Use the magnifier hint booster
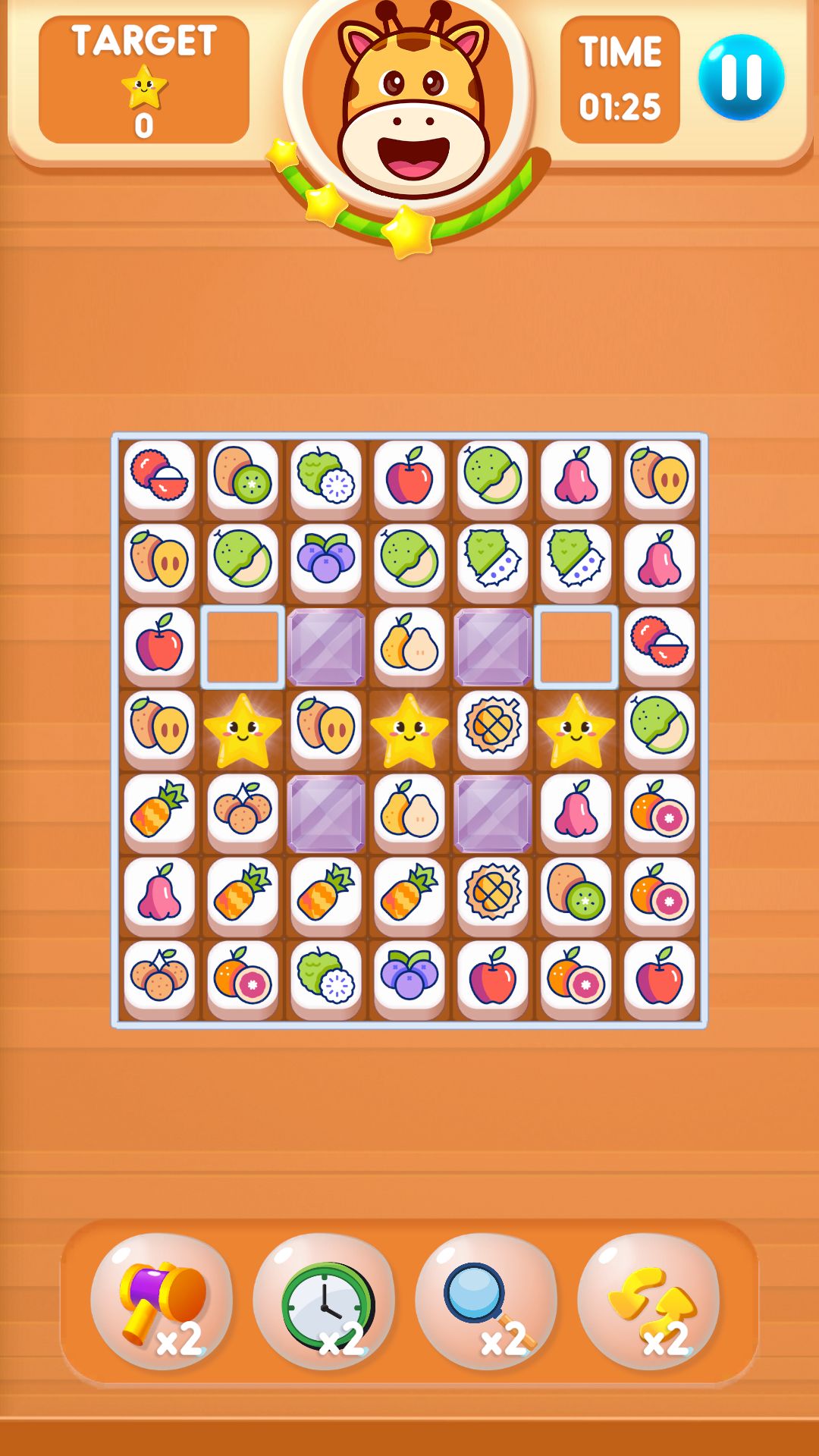The image size is (819, 1456). pos(486,1301)
